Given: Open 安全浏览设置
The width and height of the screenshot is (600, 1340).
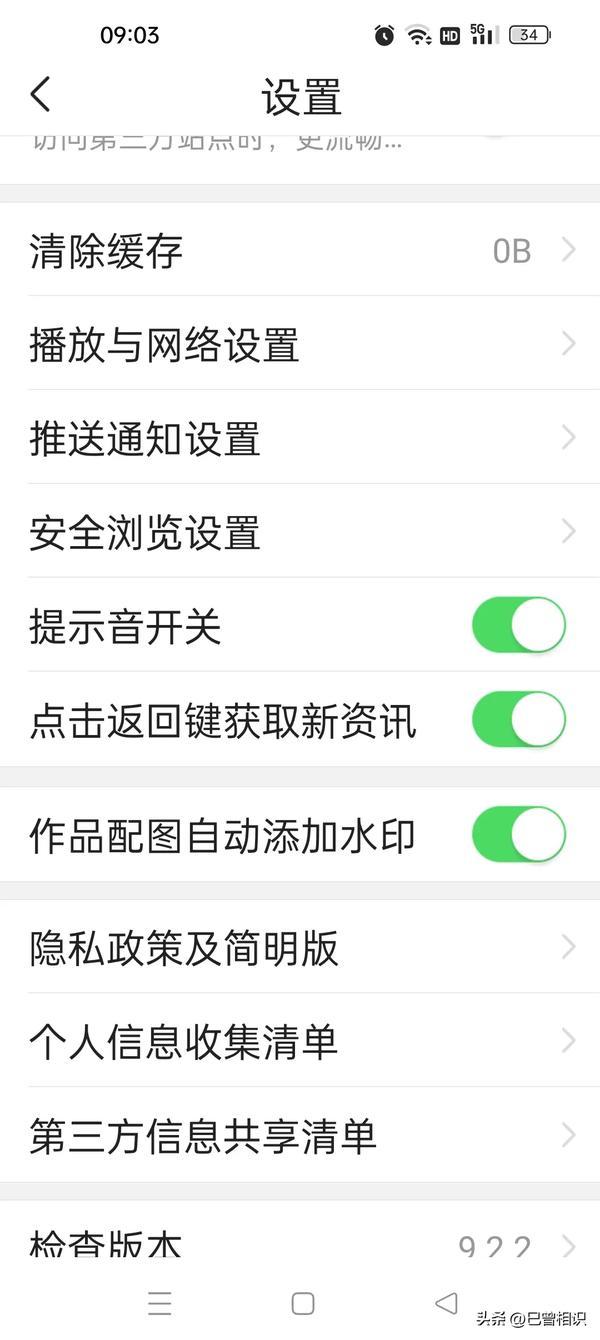Looking at the screenshot, I should click(300, 532).
